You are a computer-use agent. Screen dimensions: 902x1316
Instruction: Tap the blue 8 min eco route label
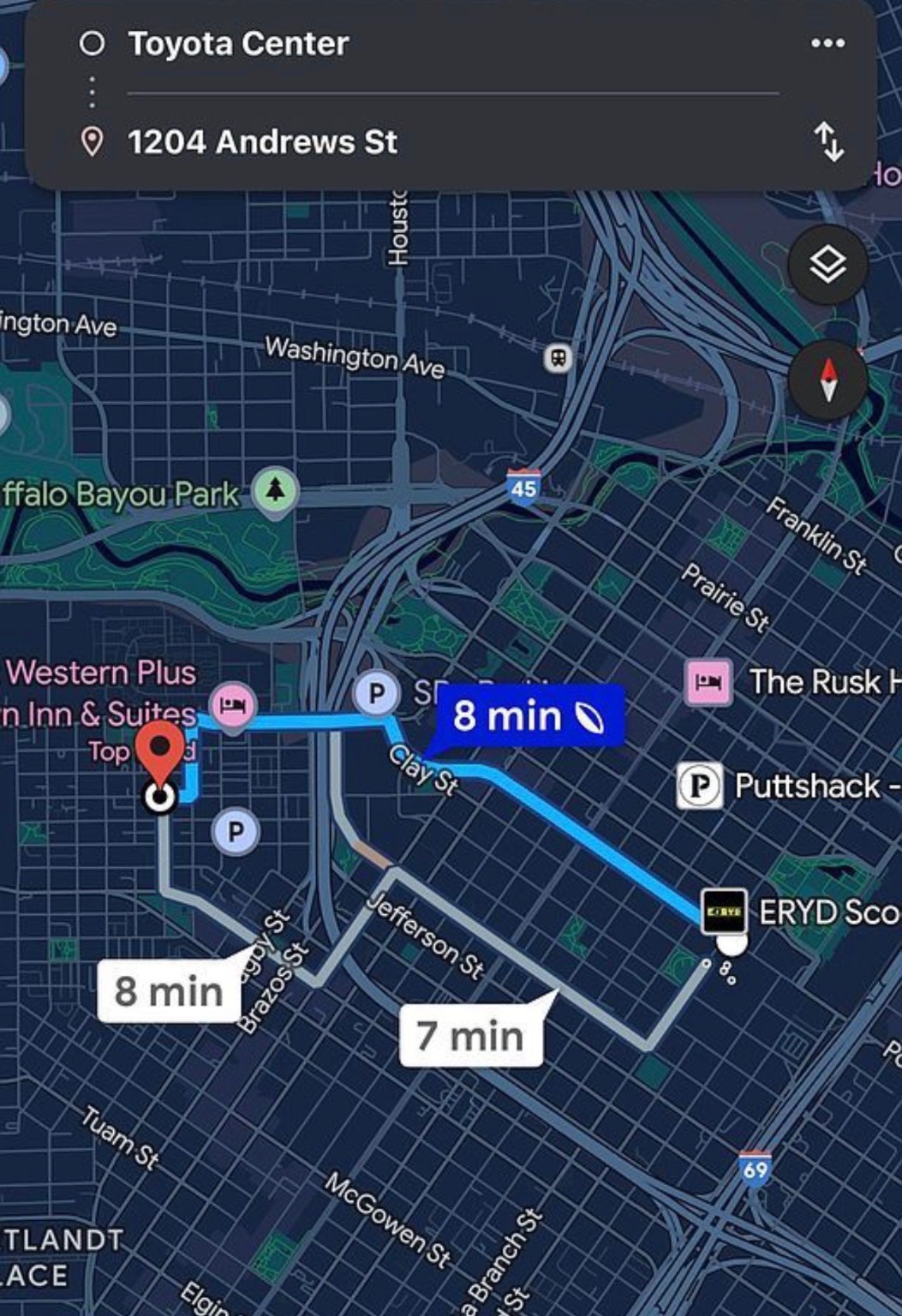click(x=528, y=715)
